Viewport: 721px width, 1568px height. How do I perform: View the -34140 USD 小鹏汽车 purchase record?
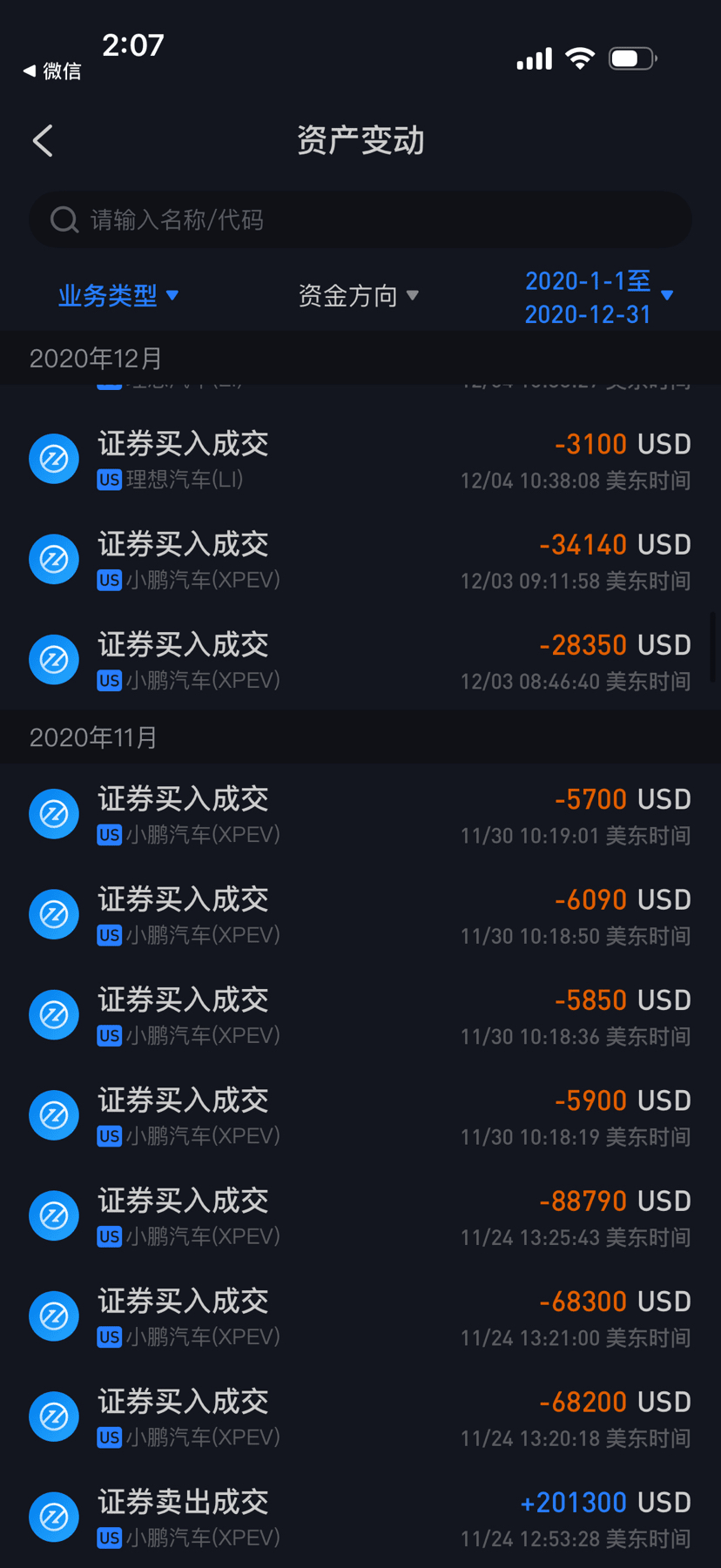pyautogui.click(x=360, y=560)
